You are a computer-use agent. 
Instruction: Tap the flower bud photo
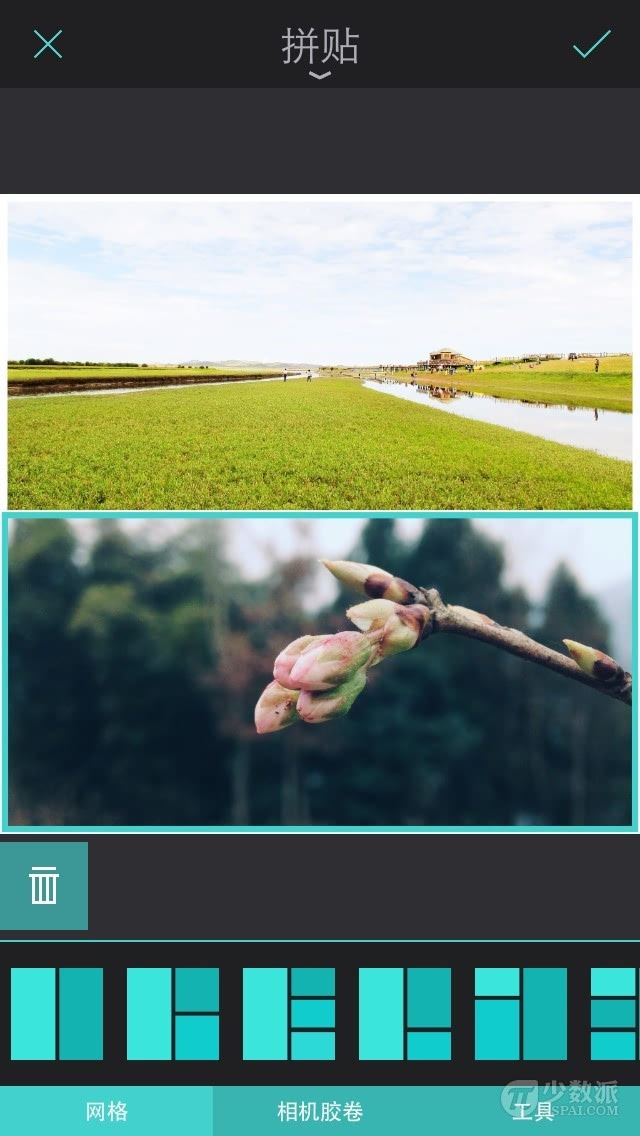coord(320,671)
